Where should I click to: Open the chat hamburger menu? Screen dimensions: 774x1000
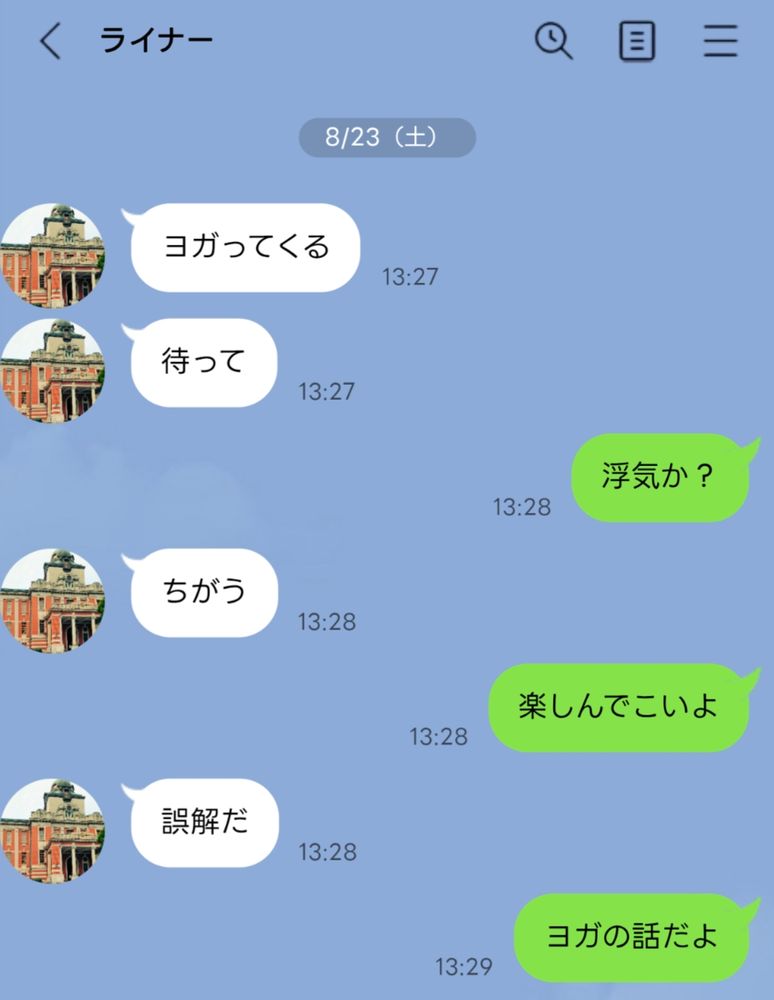tap(720, 41)
